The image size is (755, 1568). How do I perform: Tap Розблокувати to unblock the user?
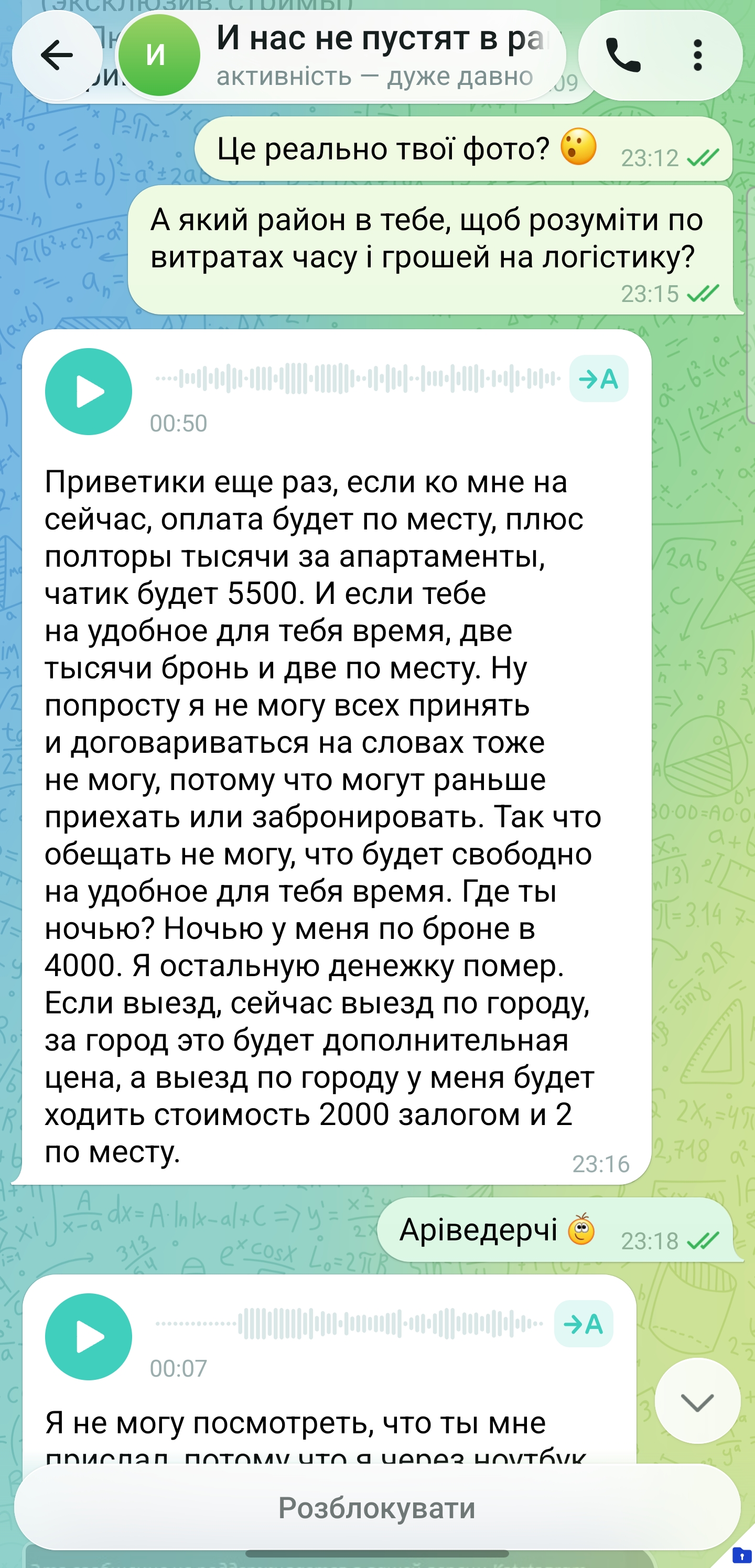pos(377,1507)
